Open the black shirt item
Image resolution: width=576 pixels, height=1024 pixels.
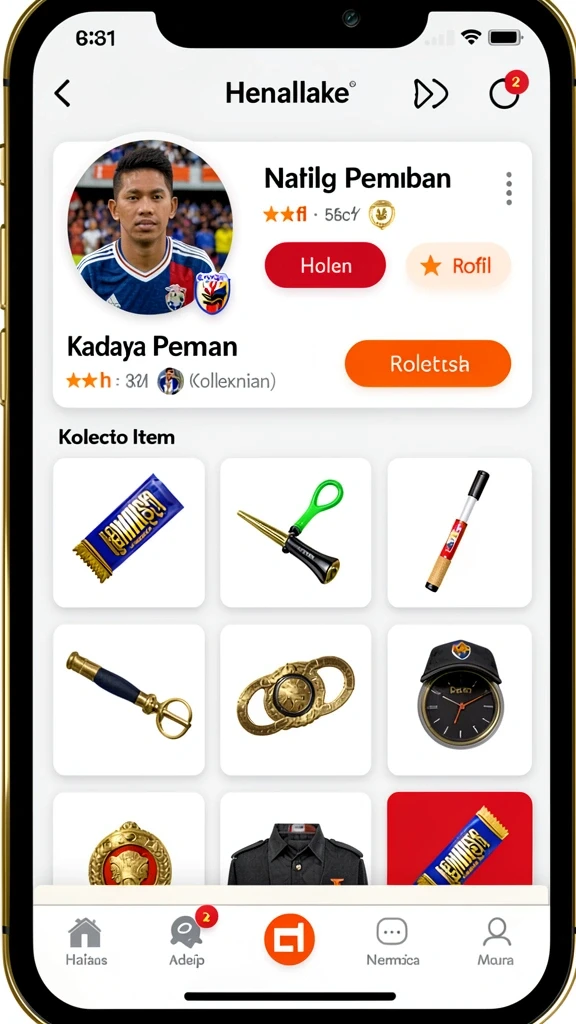(296, 839)
